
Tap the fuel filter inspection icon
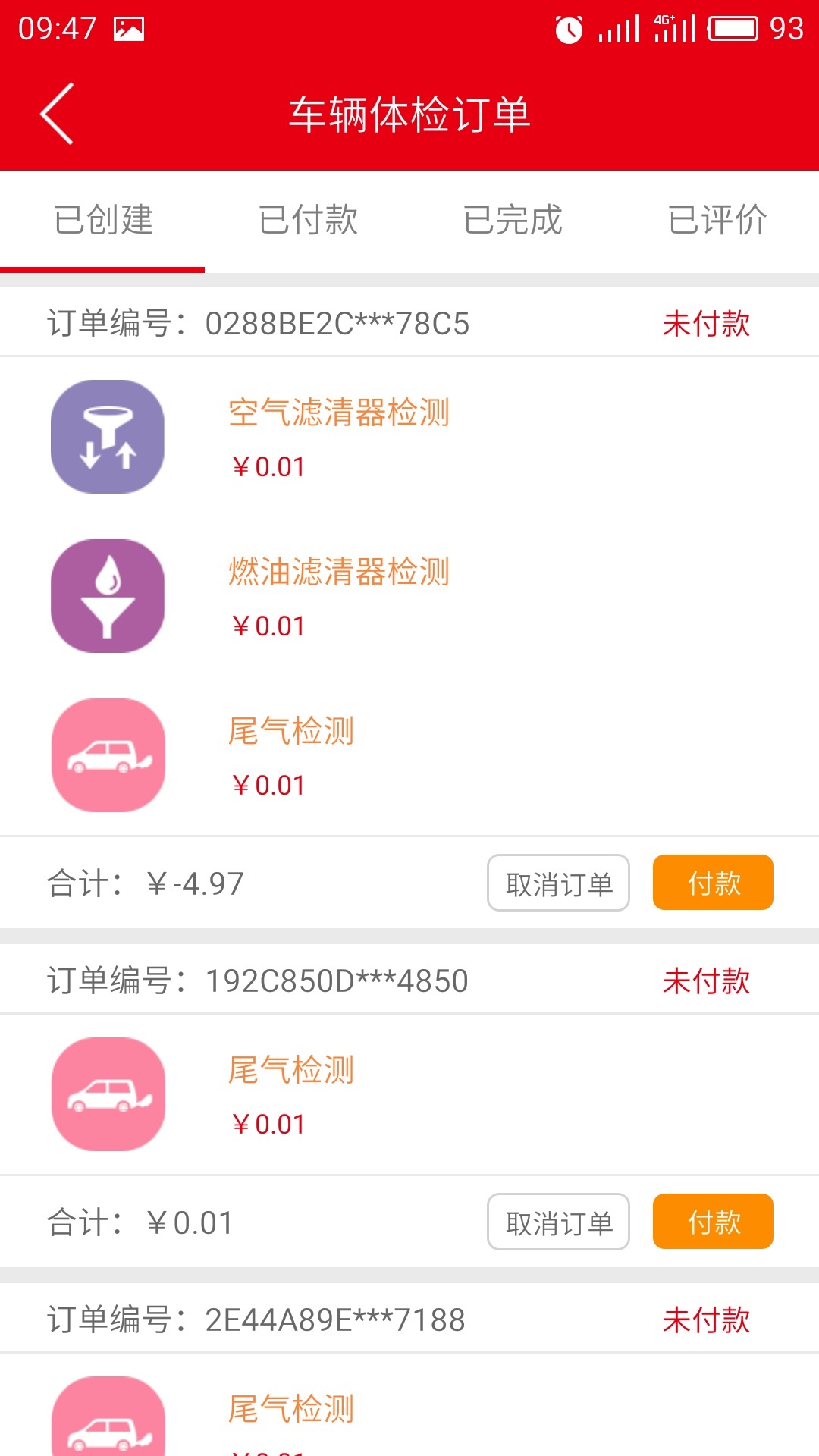pyautogui.click(x=107, y=595)
